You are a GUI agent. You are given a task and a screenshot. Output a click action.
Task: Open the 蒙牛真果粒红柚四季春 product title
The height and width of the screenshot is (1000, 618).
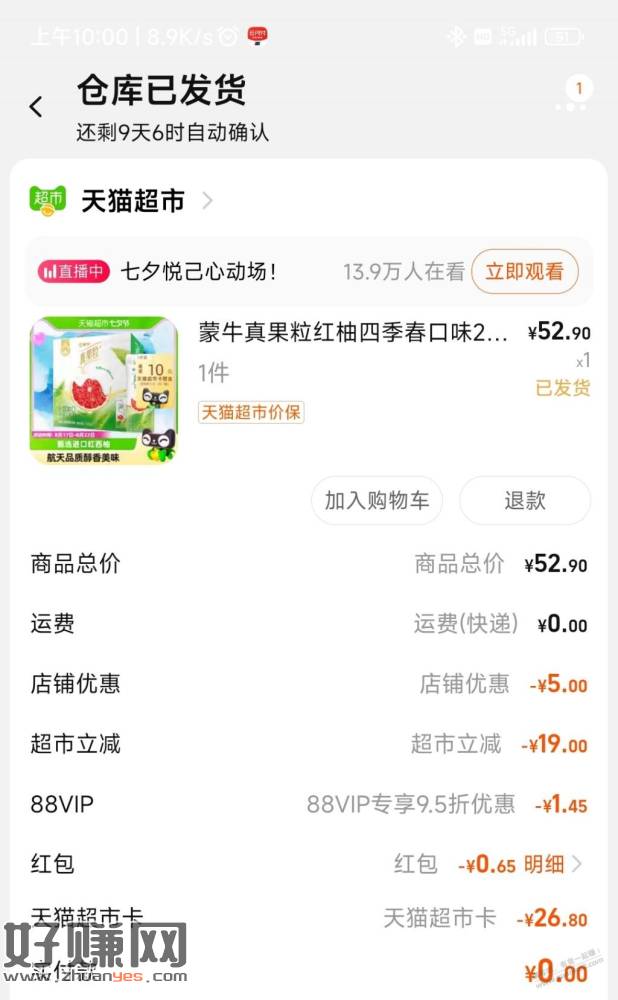pyautogui.click(x=353, y=333)
